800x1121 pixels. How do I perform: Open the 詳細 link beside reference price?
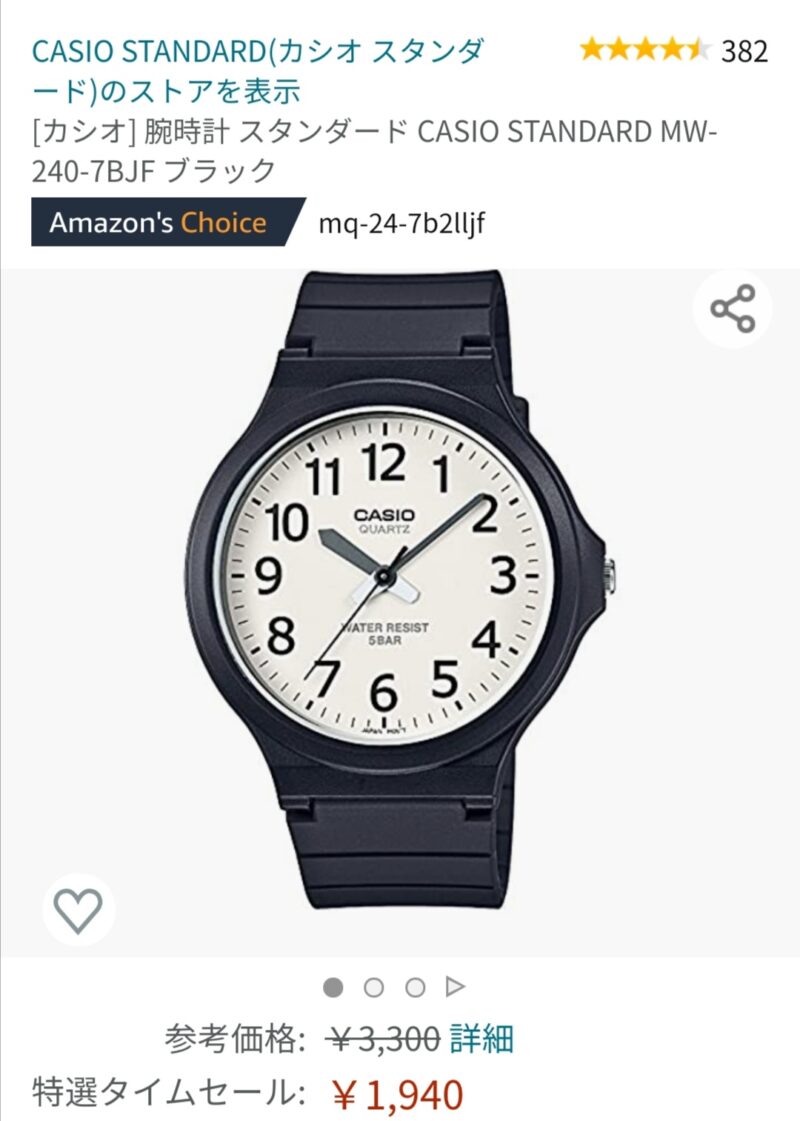coord(481,1038)
